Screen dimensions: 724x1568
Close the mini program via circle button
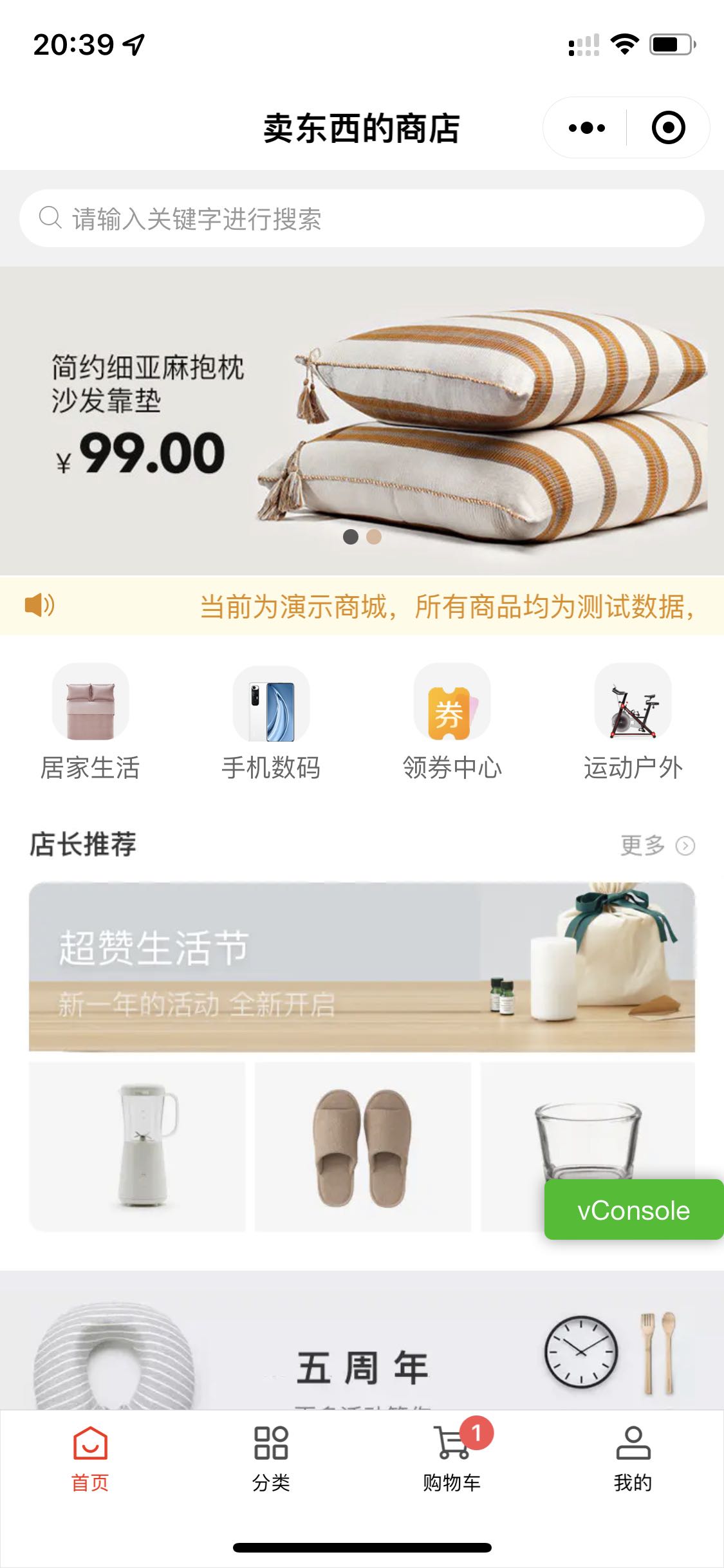668,127
